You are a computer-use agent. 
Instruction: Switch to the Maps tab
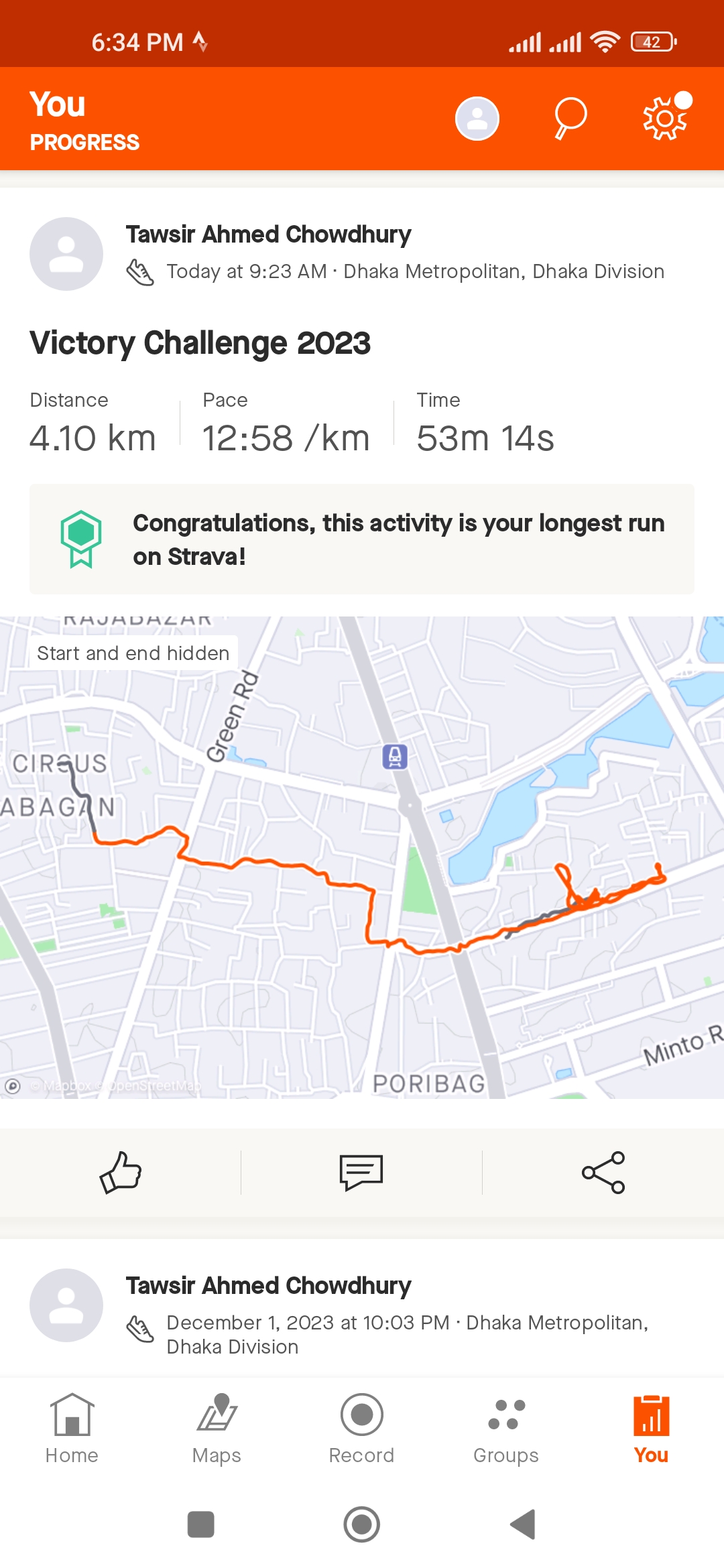(217, 1429)
